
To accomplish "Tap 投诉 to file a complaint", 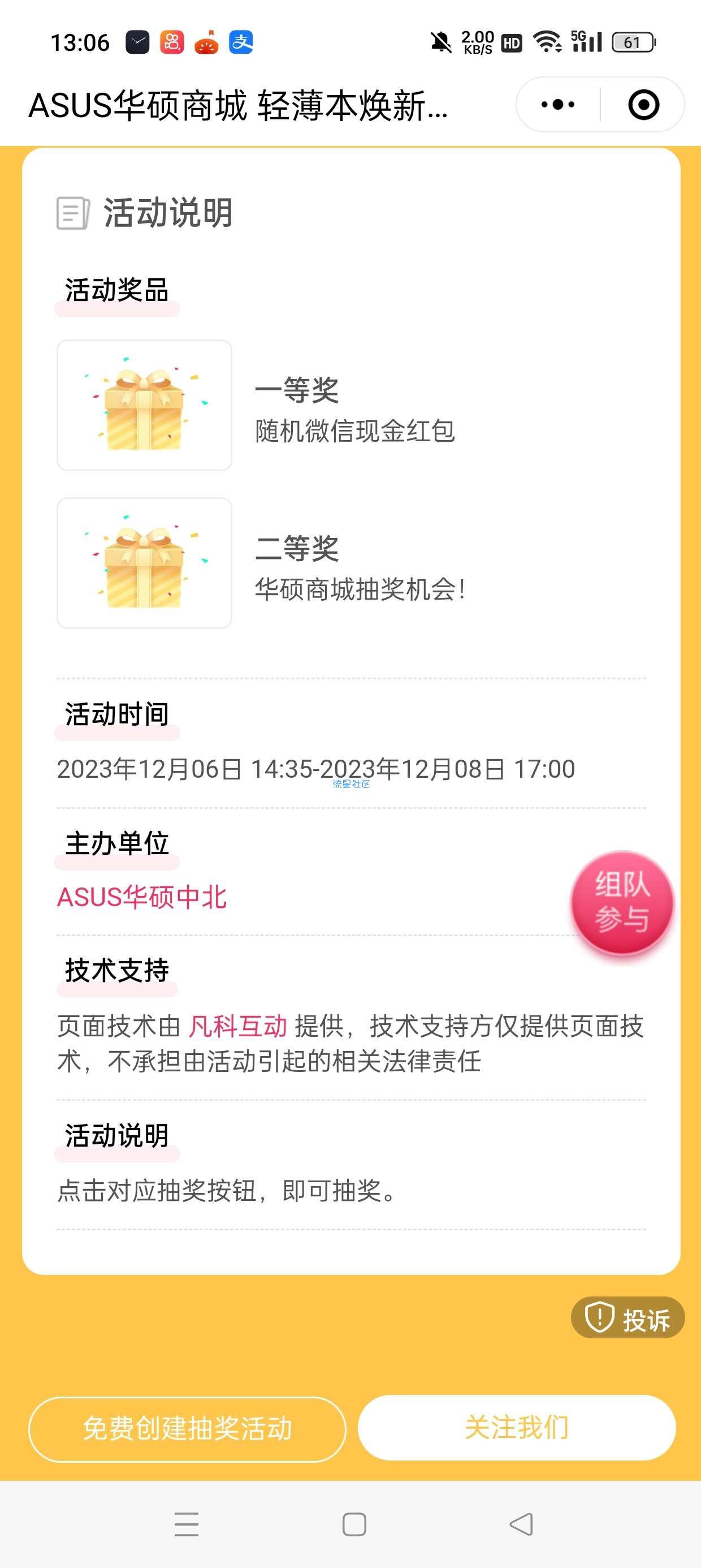I will [x=628, y=1318].
